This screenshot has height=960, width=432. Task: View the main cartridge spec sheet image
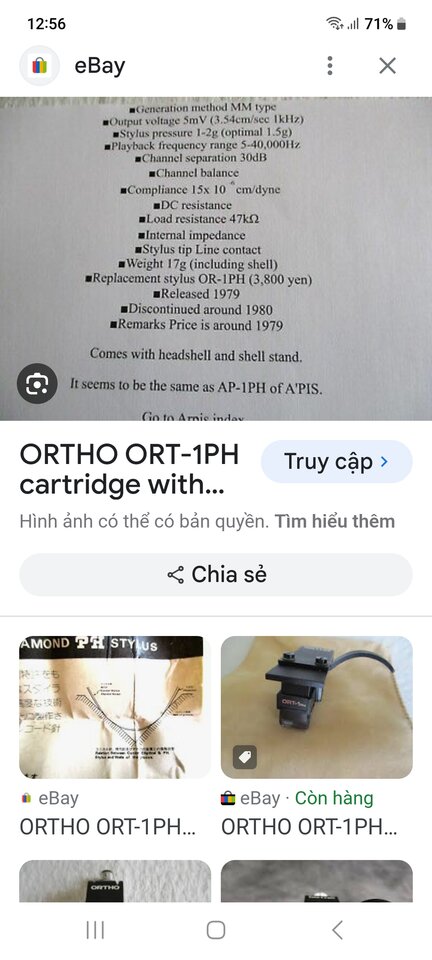coord(216,258)
